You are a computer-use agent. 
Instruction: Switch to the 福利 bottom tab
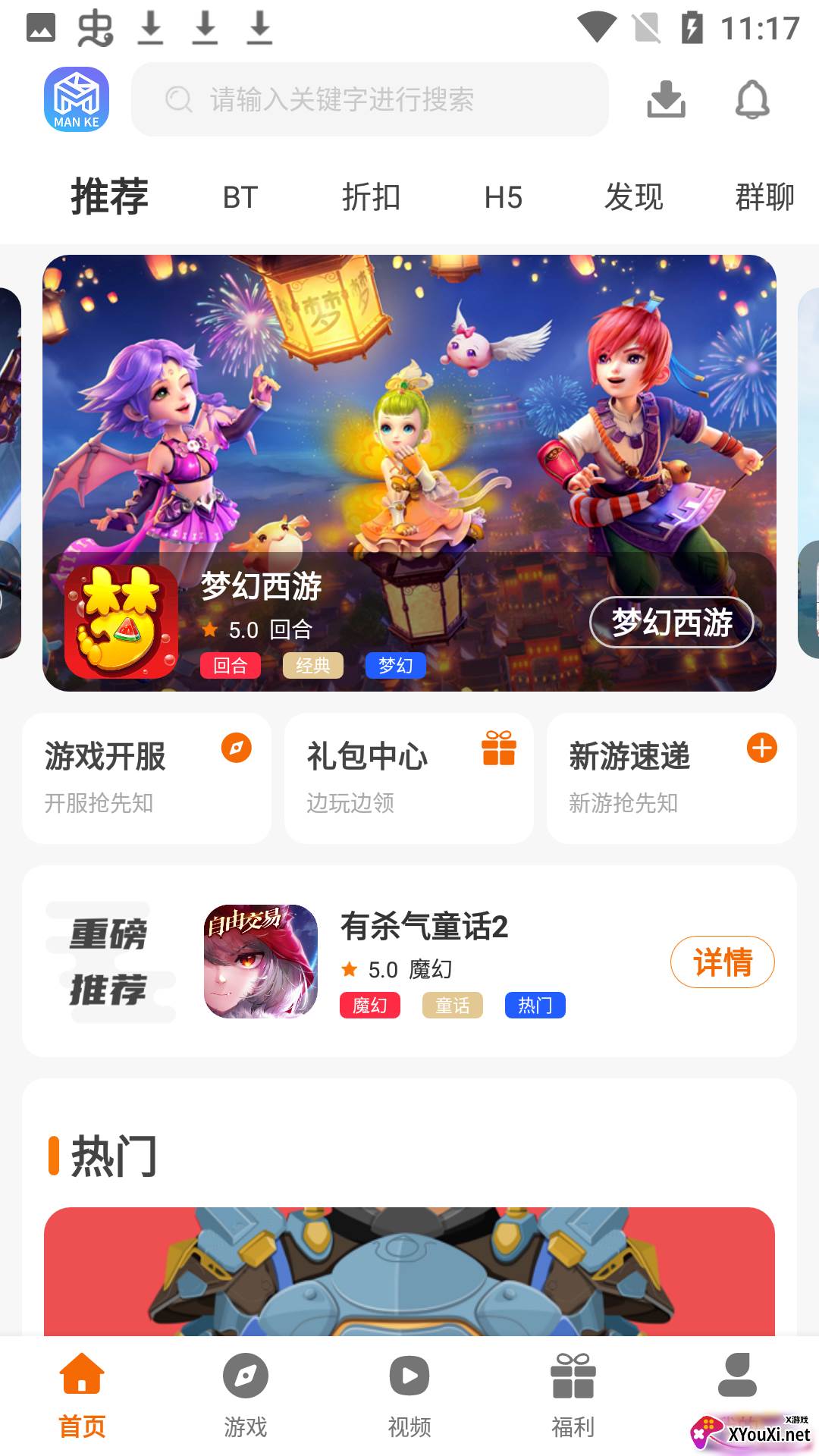point(573,1395)
